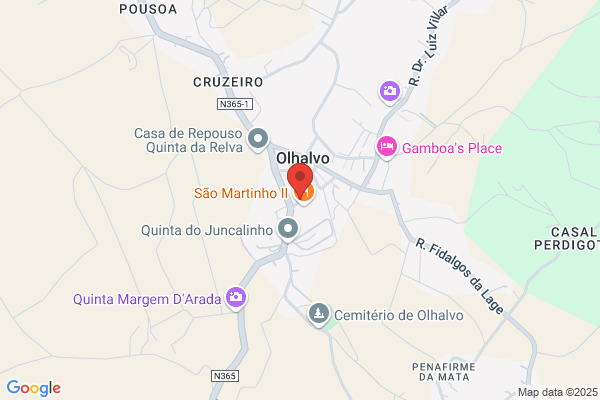
Task: Select the Quinta do Juncalinho marker
Action: coord(288,229)
